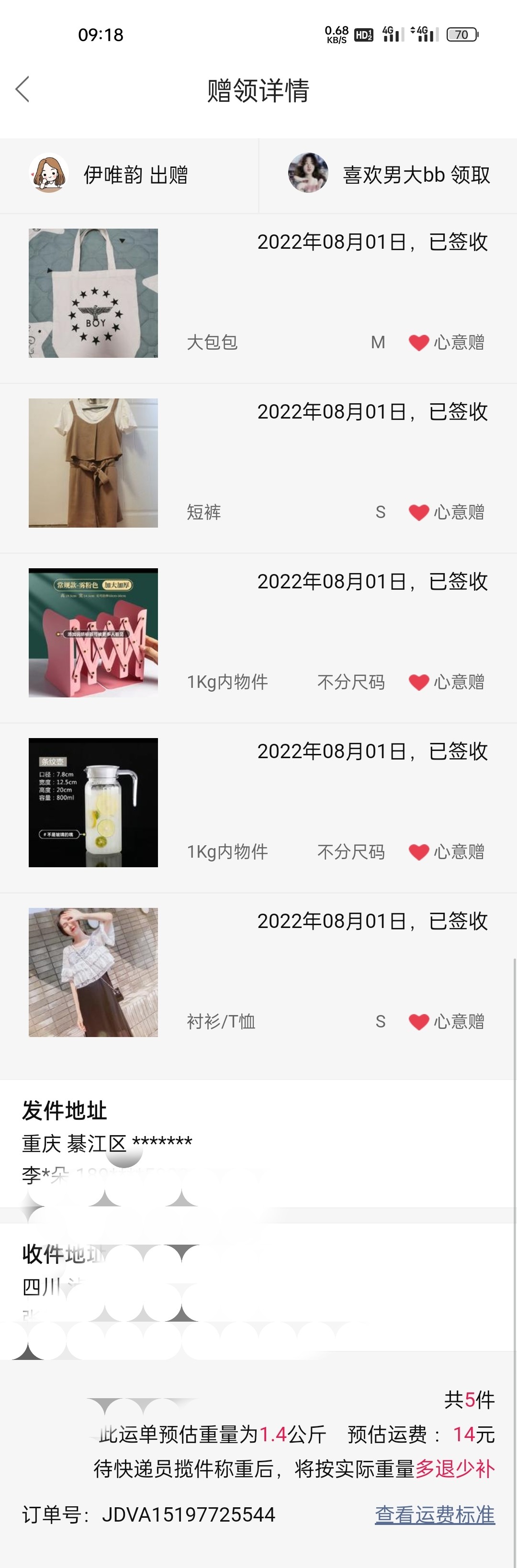The width and height of the screenshot is (517, 1568).
Task: Open the 衬衫/T恤 item photo
Action: point(93,972)
